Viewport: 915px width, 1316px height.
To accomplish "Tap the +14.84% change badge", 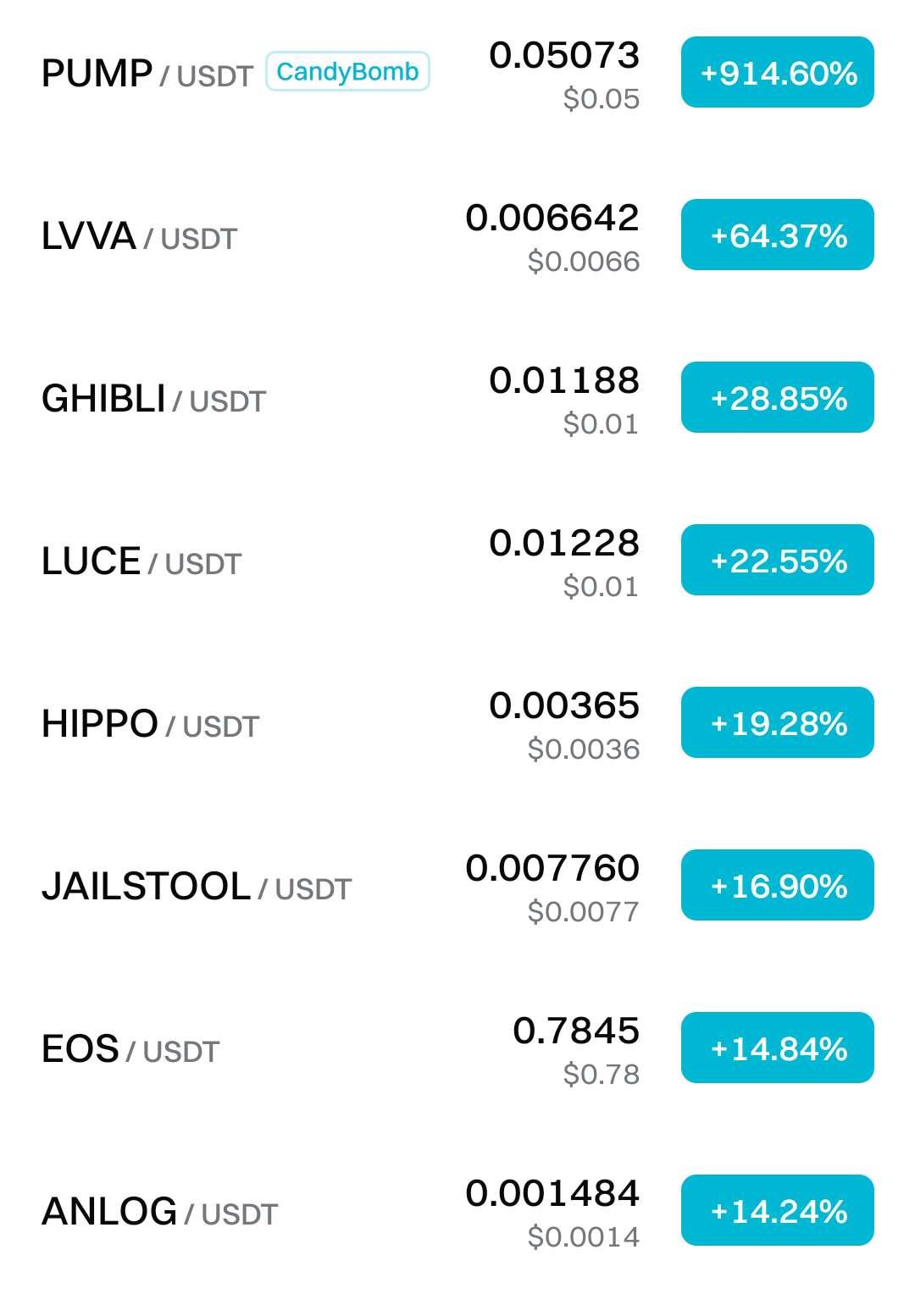I will 777,1048.
